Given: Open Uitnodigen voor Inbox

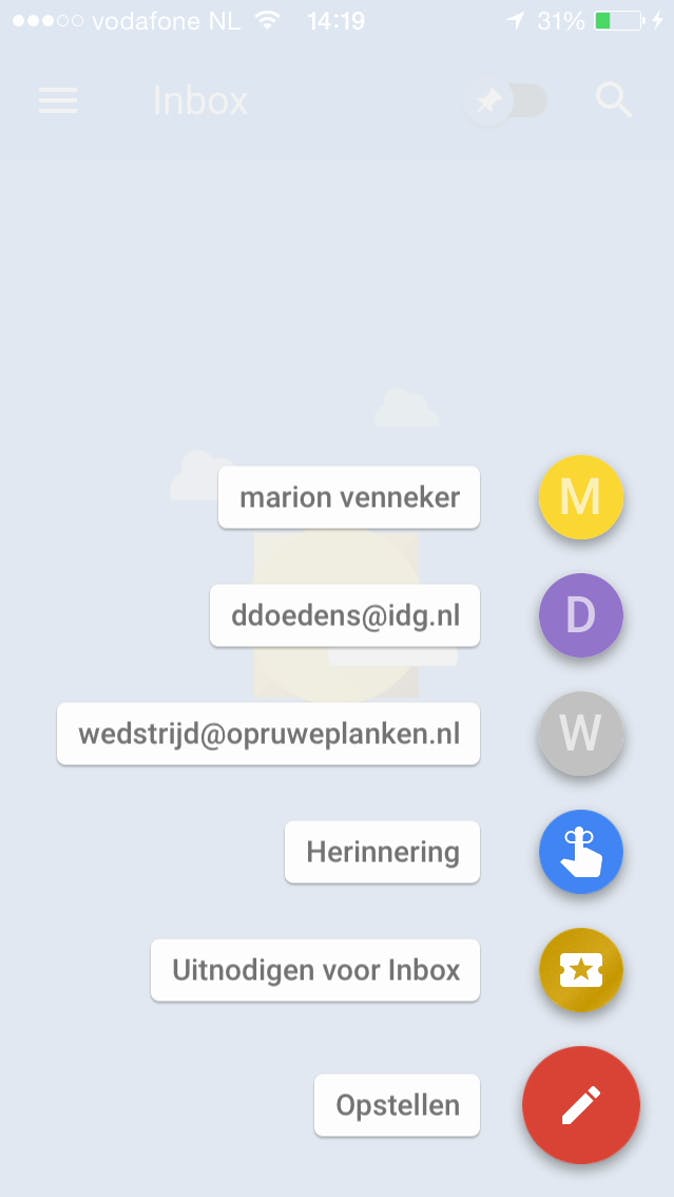Looking at the screenshot, I should (580, 970).
